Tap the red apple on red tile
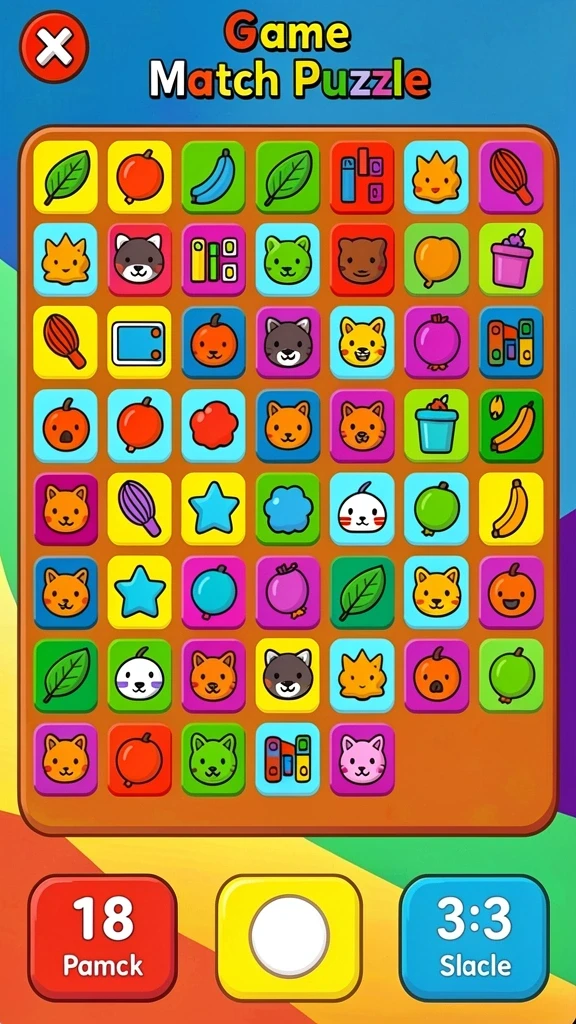The width and height of the screenshot is (576, 1024). click(x=139, y=759)
